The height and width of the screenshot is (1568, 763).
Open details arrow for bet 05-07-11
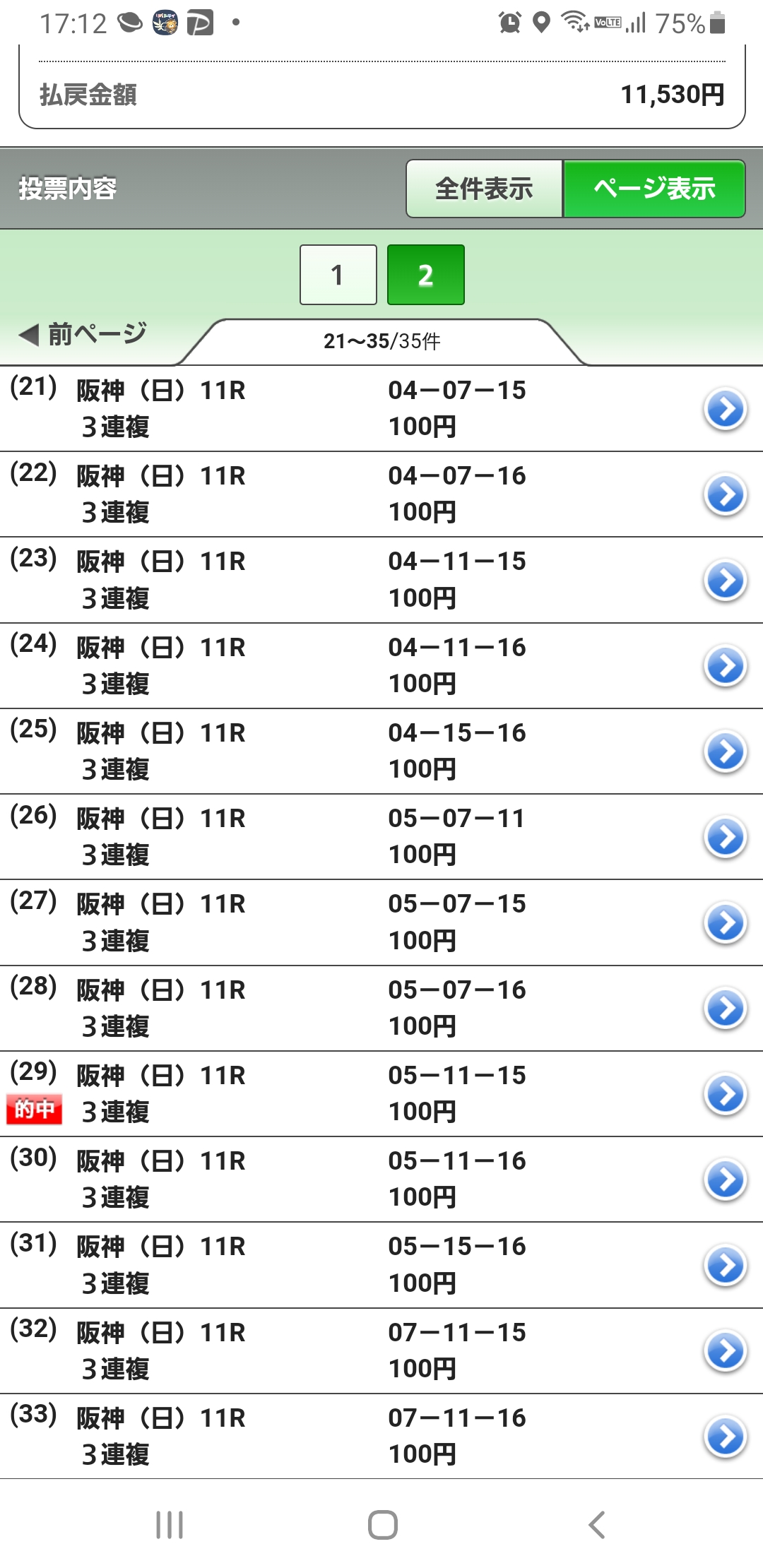(726, 837)
